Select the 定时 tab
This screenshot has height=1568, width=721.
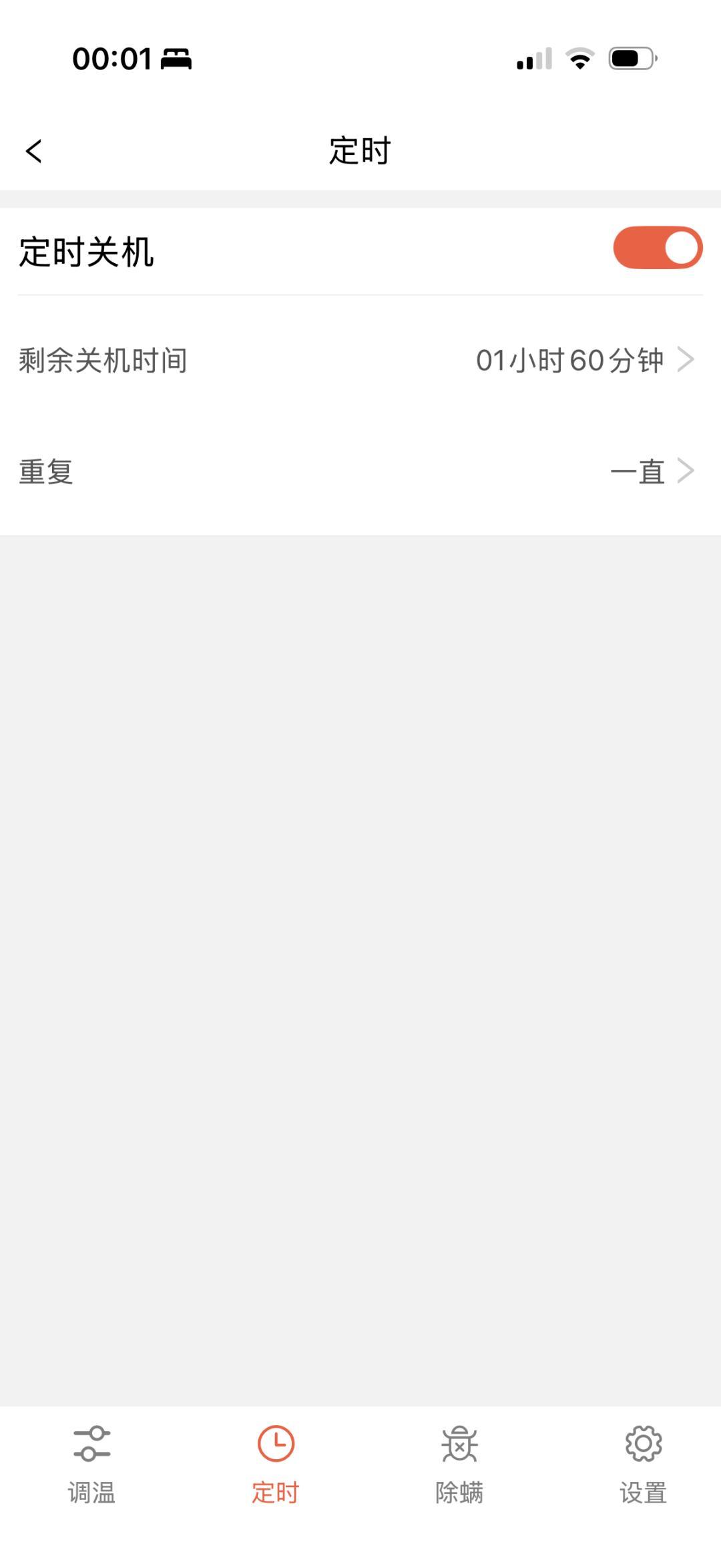(275, 1464)
